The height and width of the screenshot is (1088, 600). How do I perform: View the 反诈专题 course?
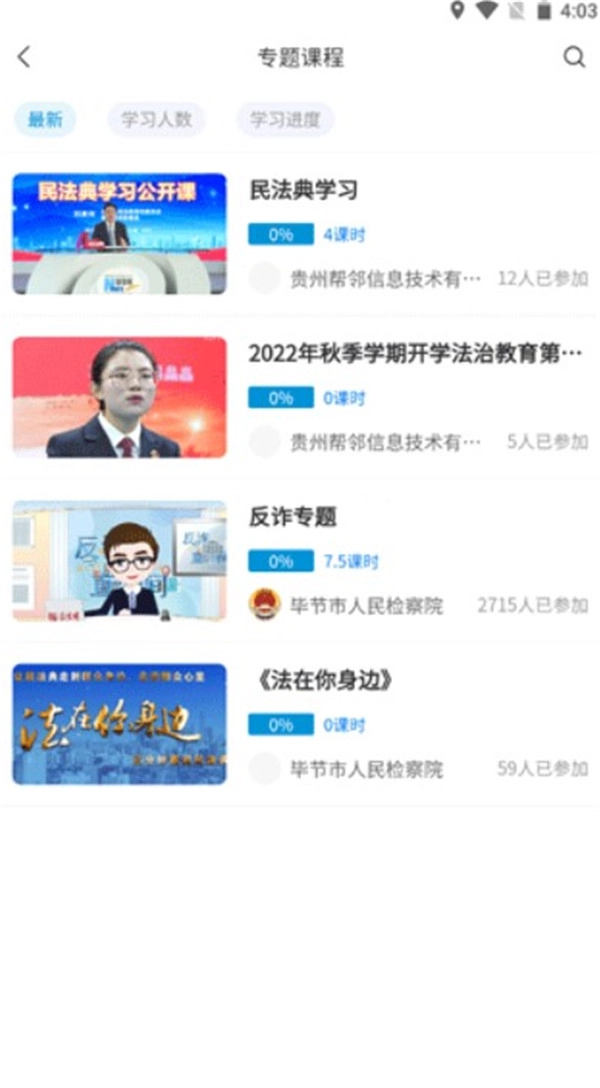293,517
